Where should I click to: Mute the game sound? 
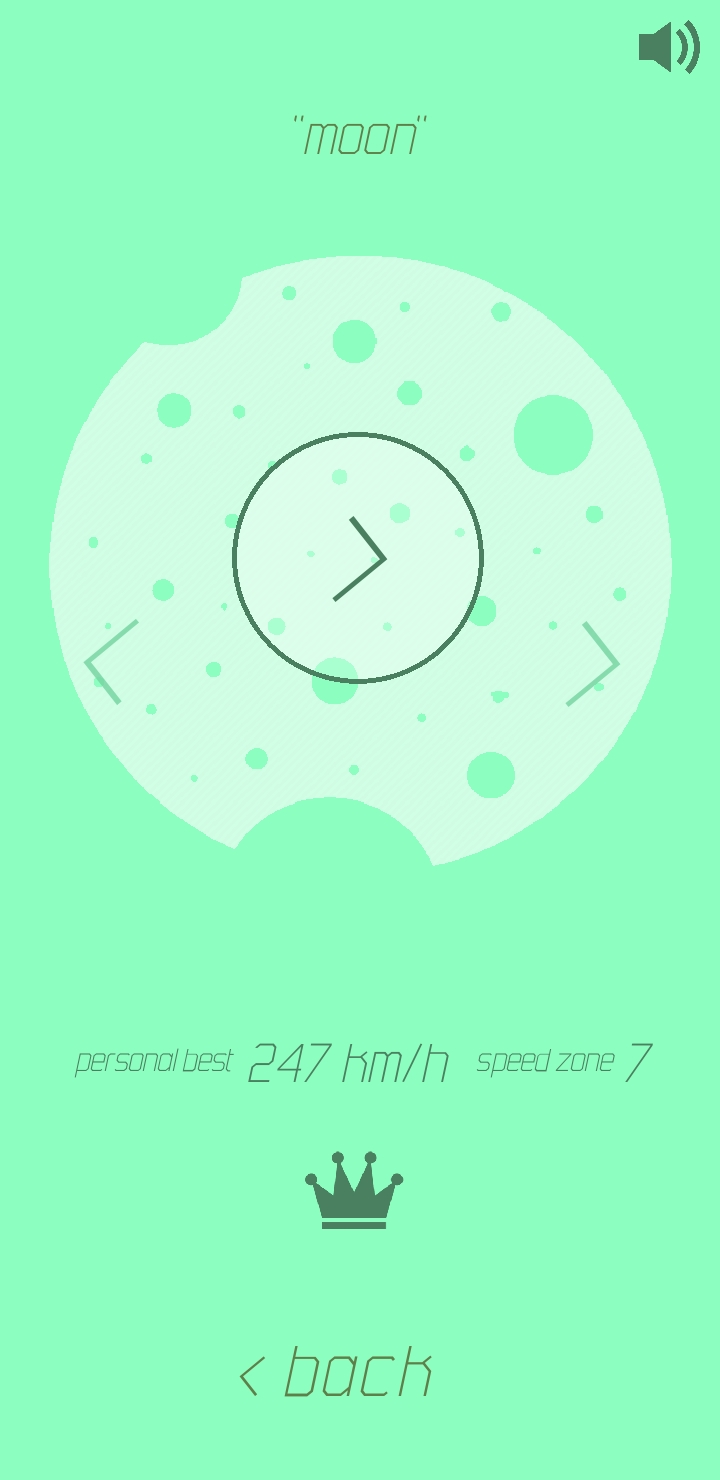tap(668, 47)
